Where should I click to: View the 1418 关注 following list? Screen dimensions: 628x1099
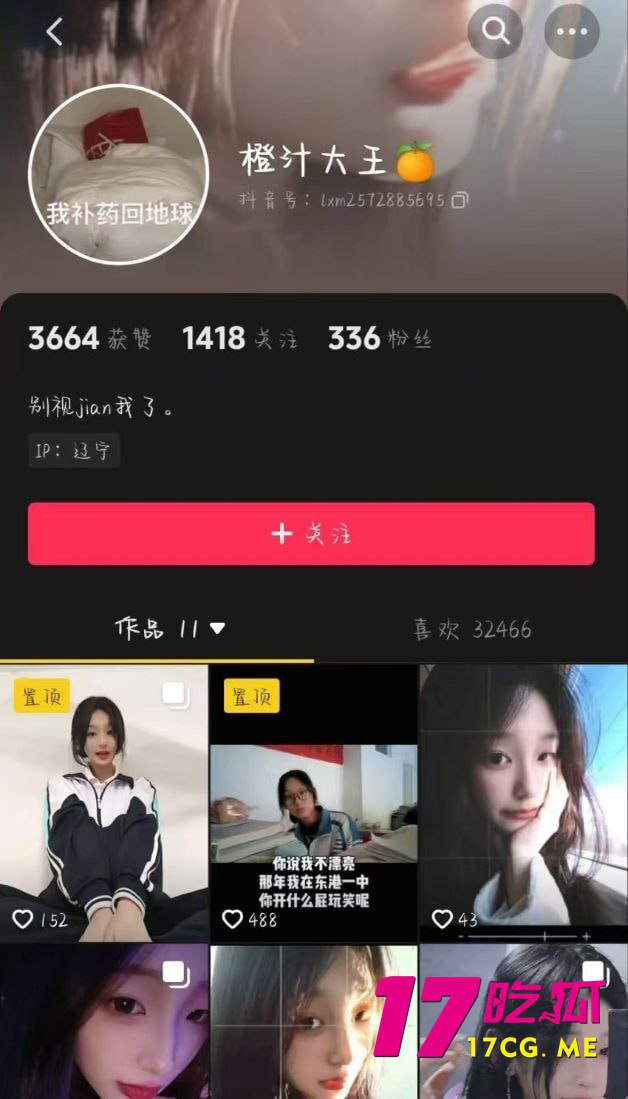click(240, 339)
